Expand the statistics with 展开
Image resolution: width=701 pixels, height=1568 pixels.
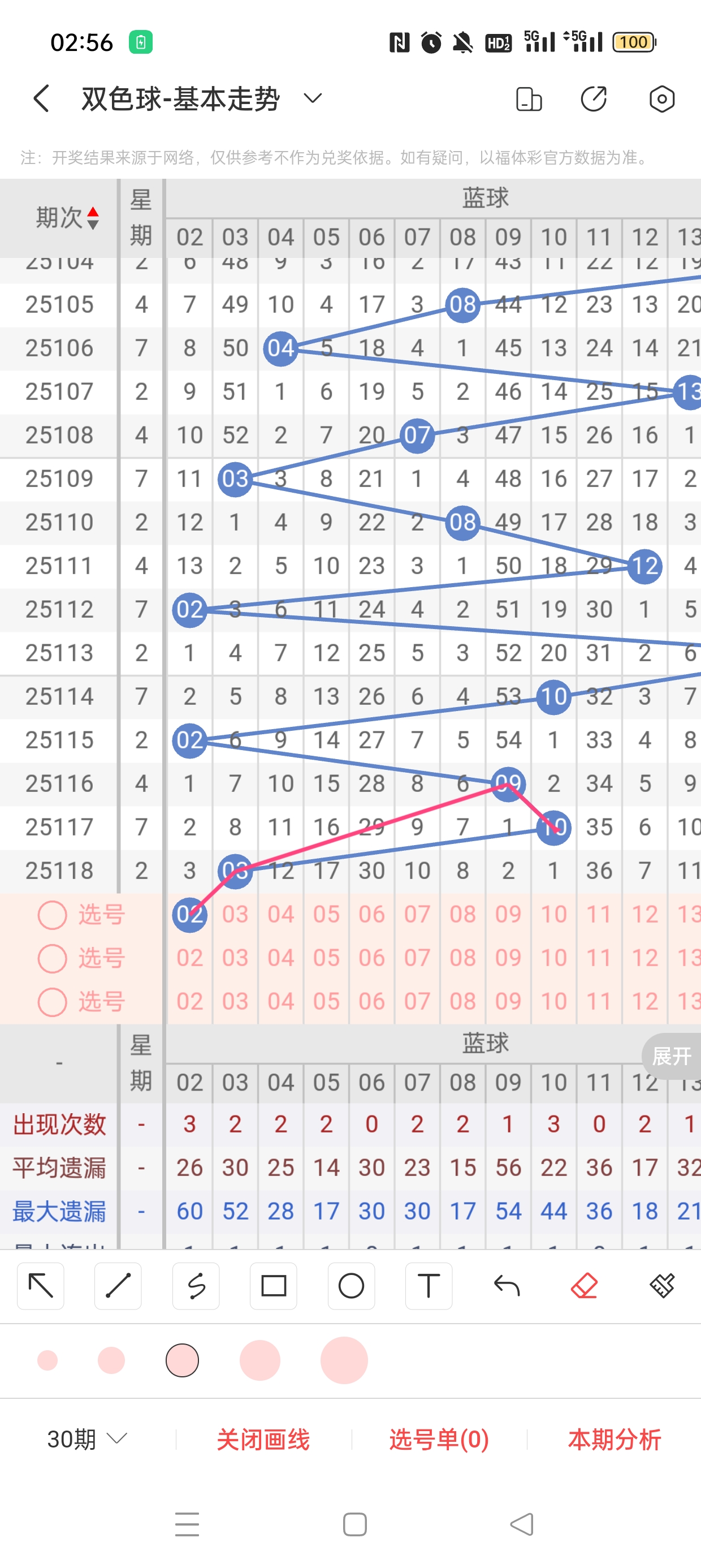click(672, 1056)
